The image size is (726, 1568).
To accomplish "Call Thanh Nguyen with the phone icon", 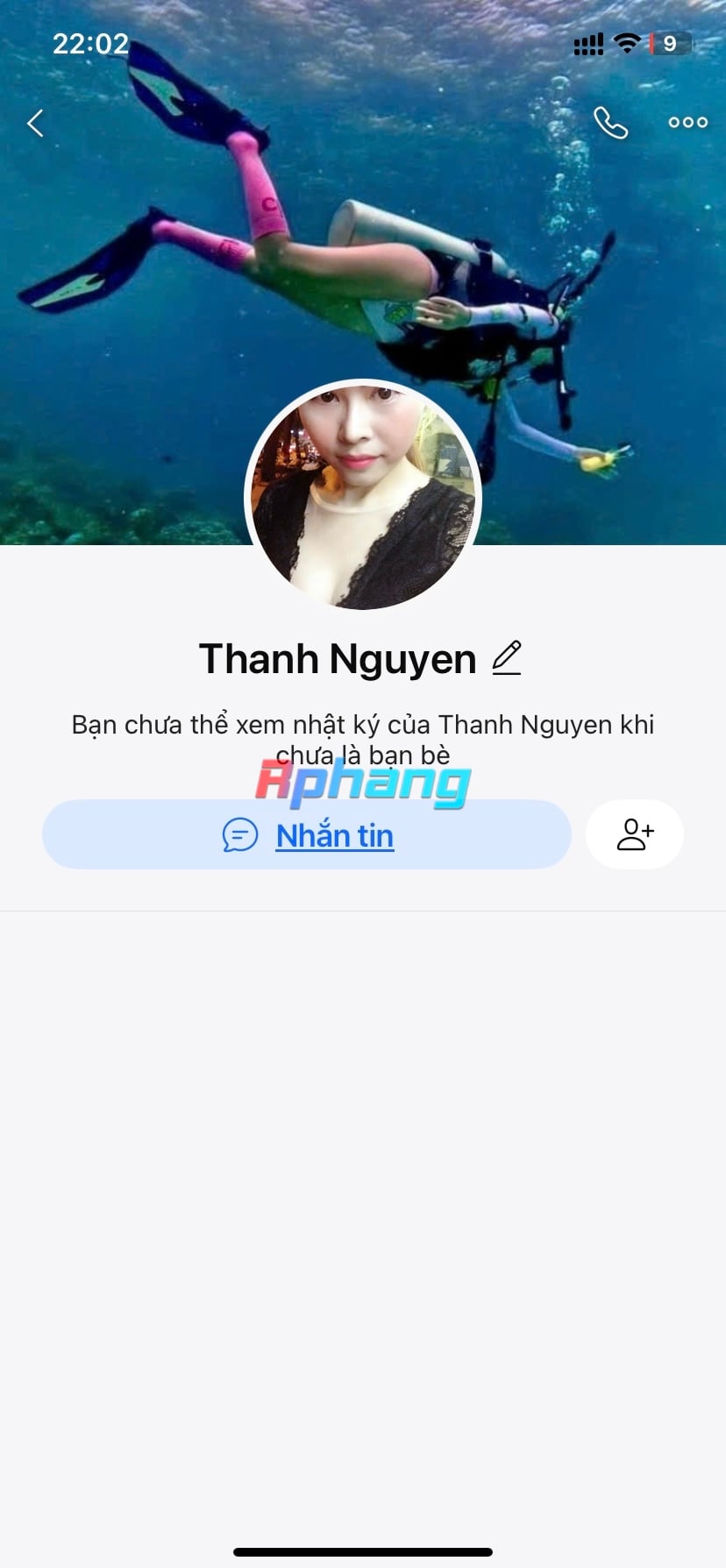I will click(x=610, y=123).
